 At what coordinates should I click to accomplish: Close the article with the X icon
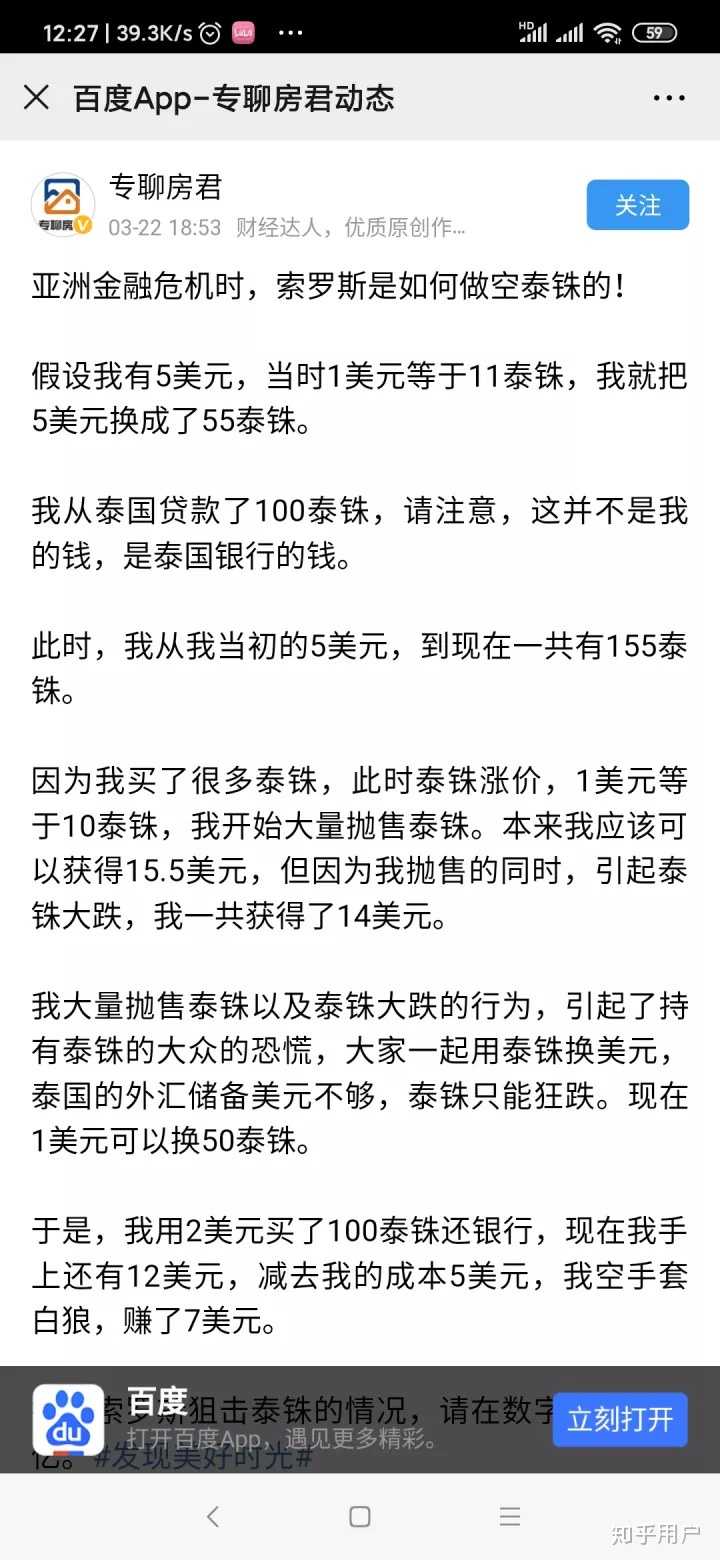(37, 97)
